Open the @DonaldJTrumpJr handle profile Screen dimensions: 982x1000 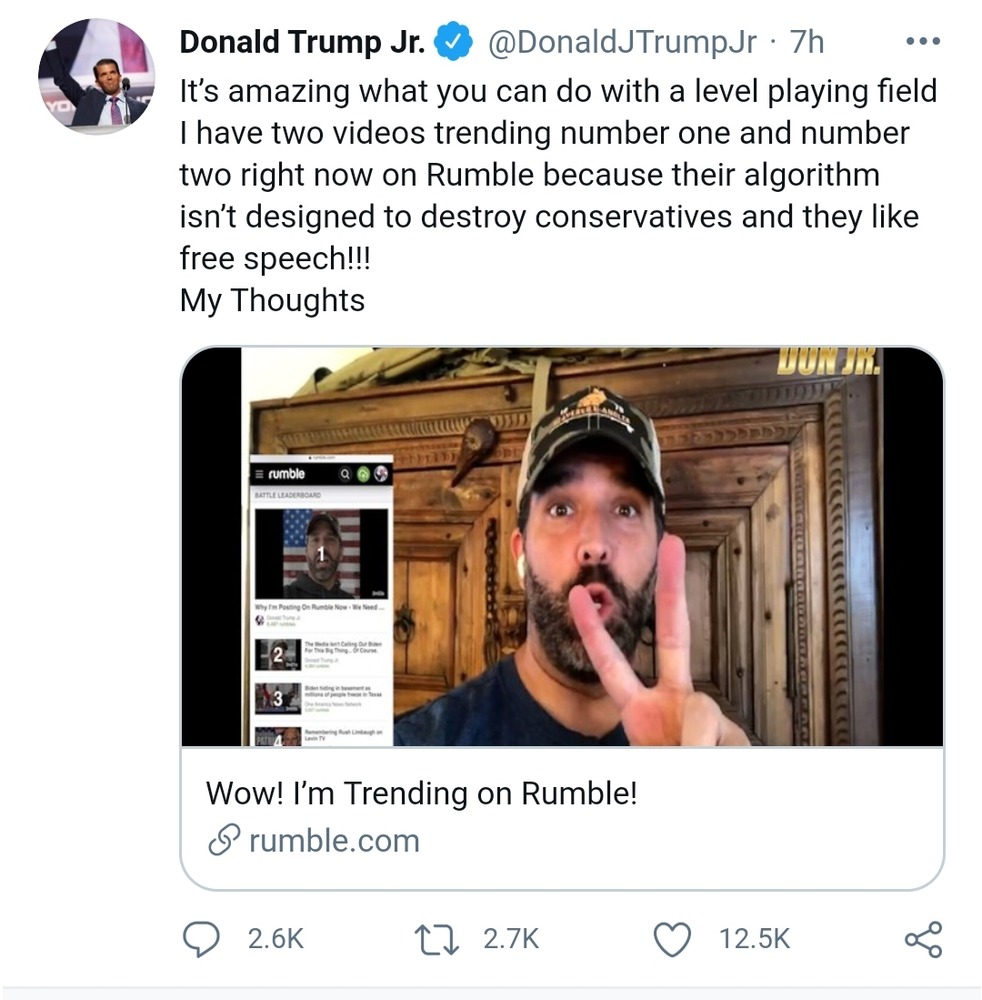(621, 42)
